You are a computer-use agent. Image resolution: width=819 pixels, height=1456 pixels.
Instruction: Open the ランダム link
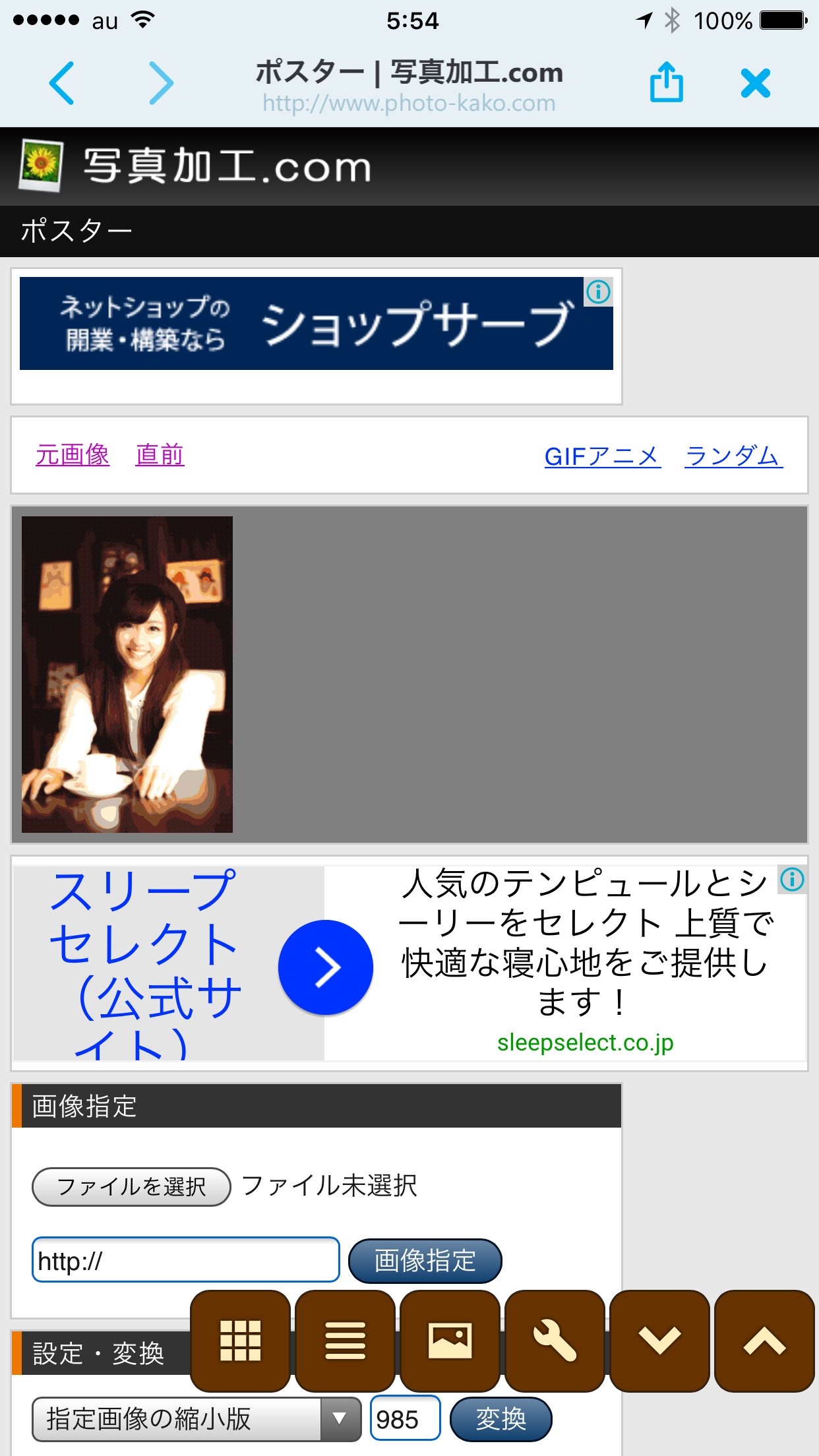(x=733, y=456)
